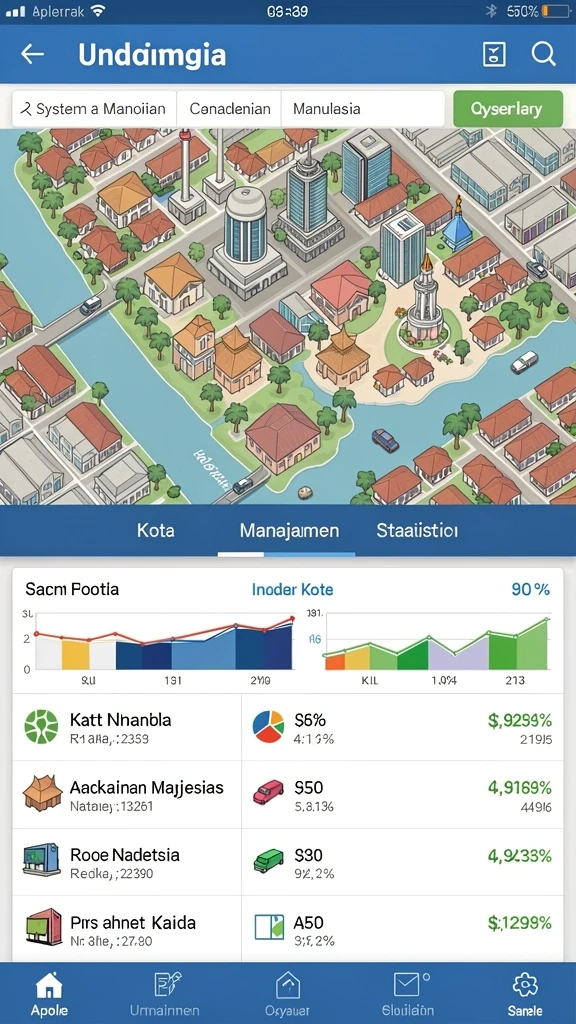Open the Sanele settings tab

(x=524, y=993)
